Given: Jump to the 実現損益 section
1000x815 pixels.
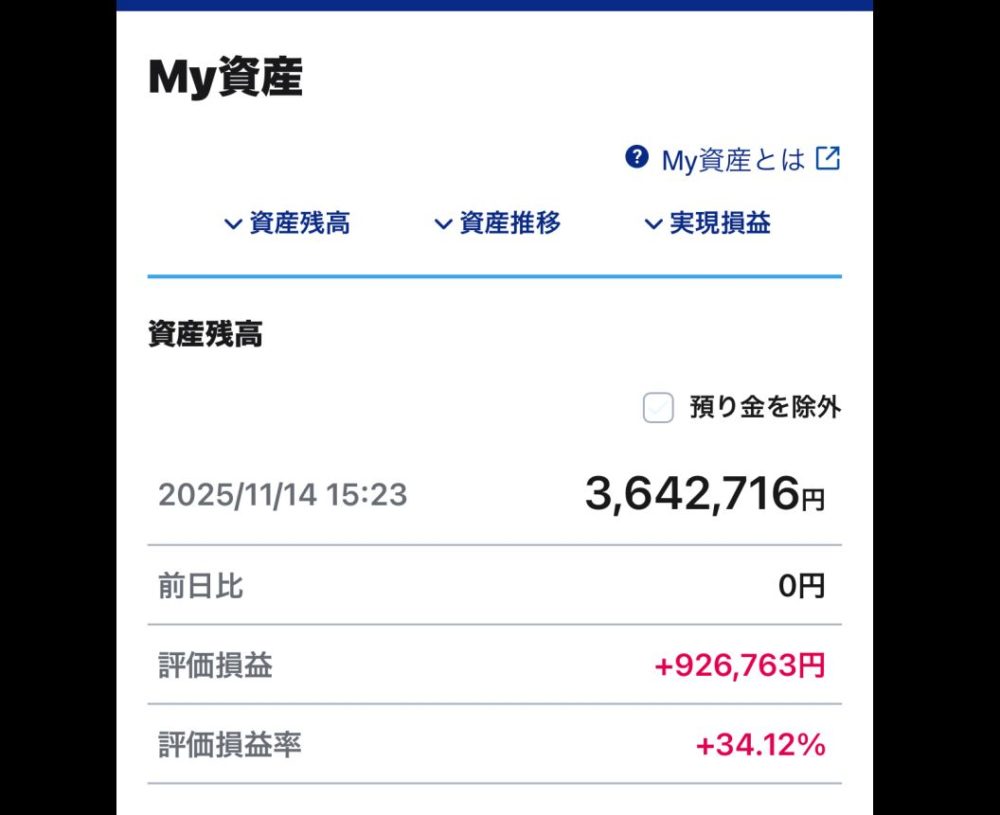Looking at the screenshot, I should 708,223.
